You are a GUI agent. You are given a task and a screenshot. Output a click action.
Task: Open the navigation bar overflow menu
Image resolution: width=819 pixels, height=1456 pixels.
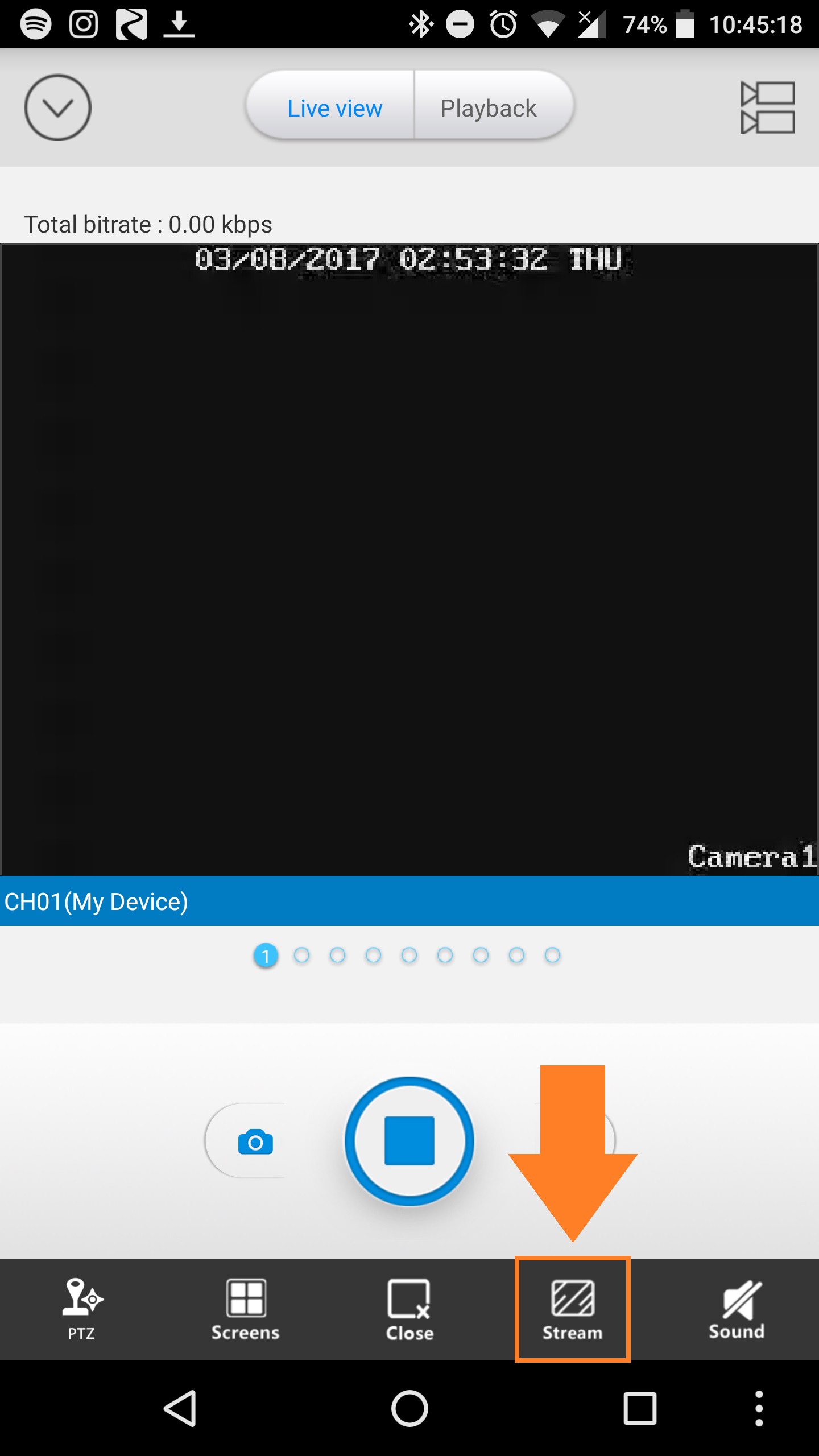[759, 1408]
